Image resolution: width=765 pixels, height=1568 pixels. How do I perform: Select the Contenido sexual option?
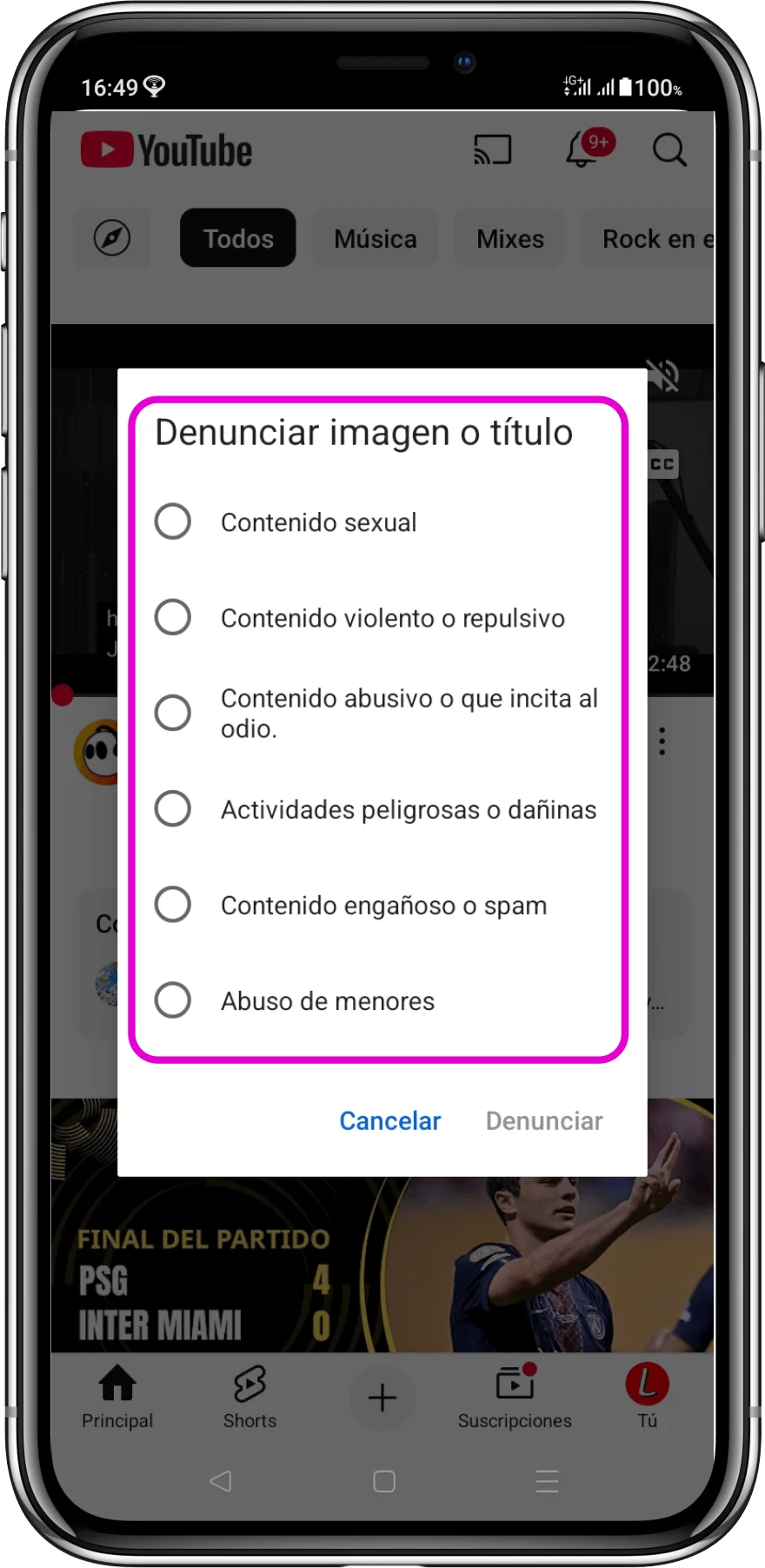173,522
